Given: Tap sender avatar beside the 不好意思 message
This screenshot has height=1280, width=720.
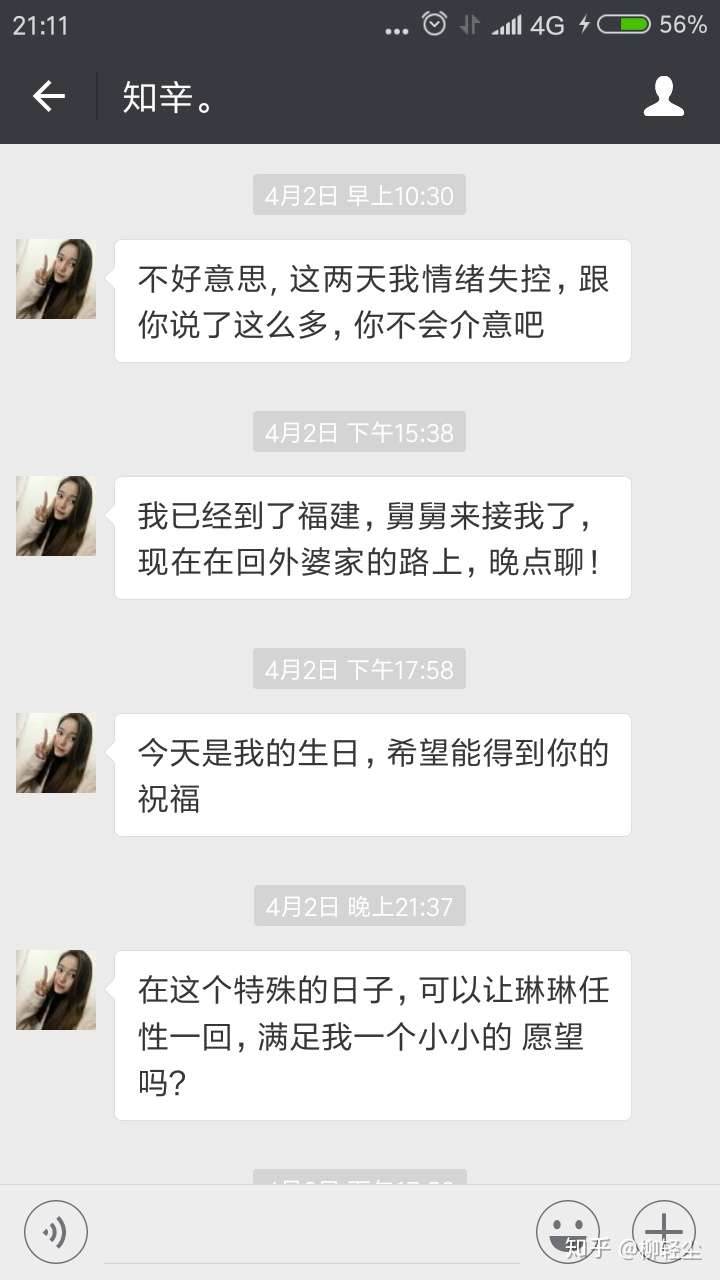Looking at the screenshot, I should pos(56,279).
